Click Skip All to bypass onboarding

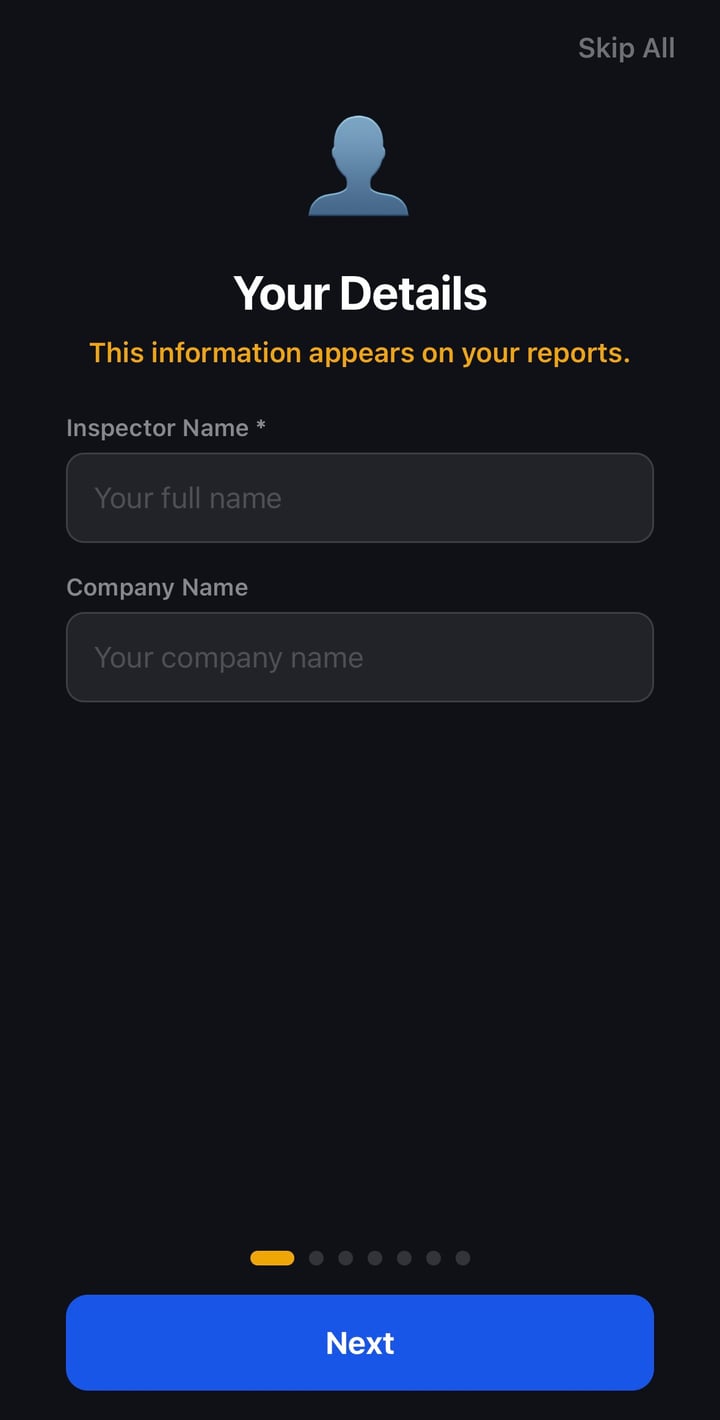[626, 47]
